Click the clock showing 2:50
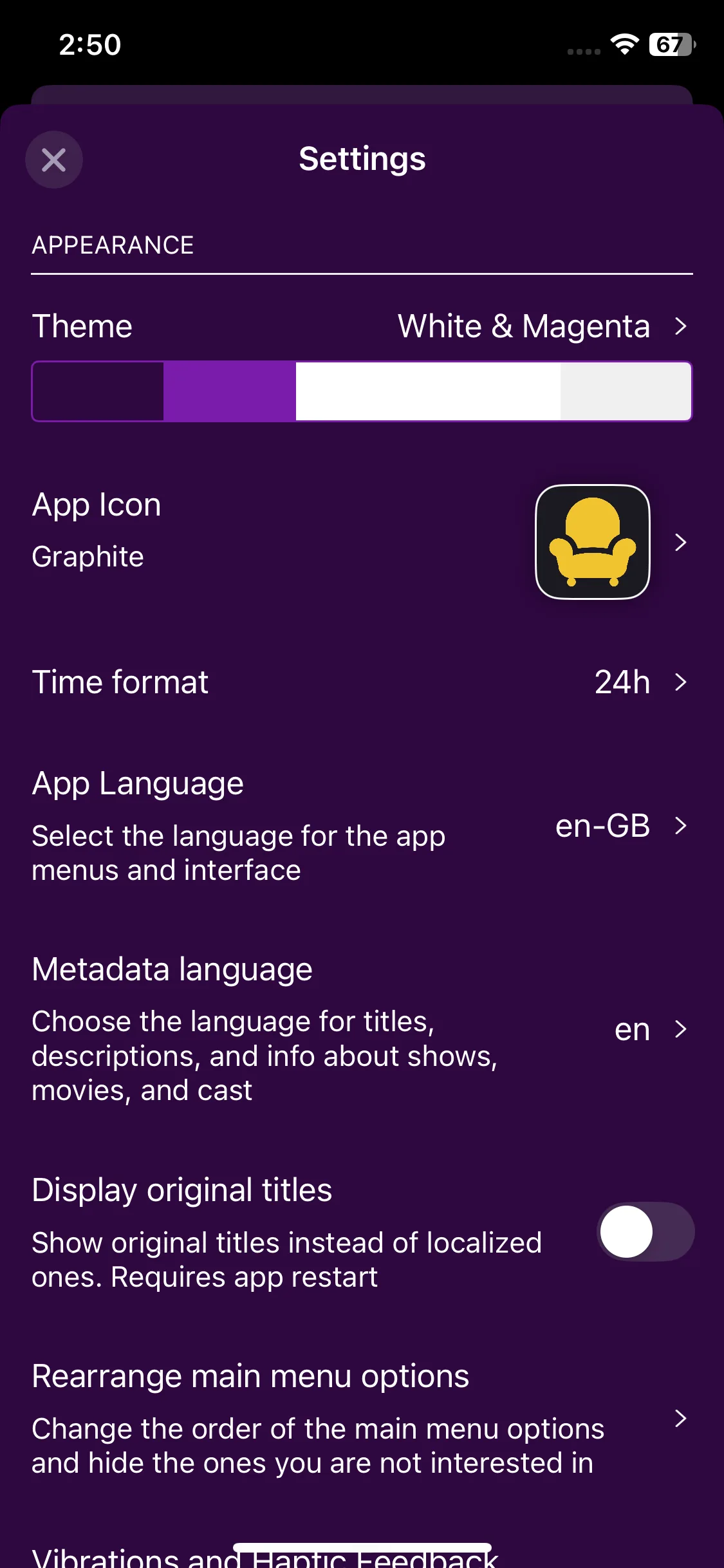The image size is (724, 1568). 88,45
